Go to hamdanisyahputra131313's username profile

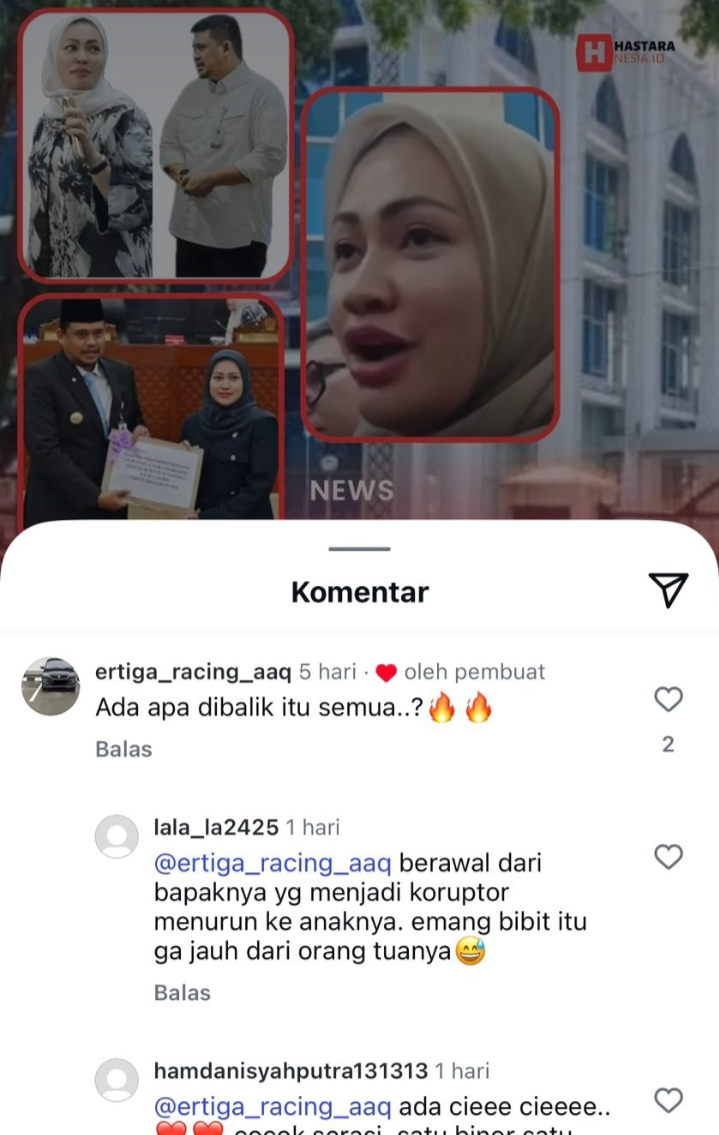(290, 1071)
